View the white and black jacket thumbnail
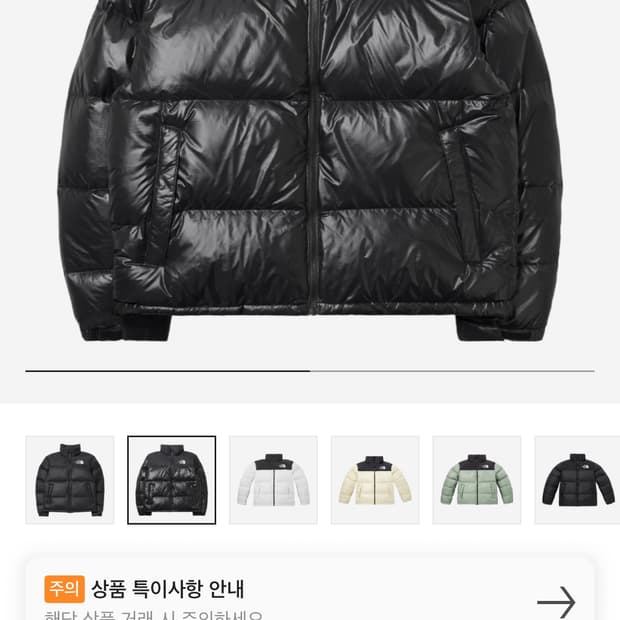The image size is (620, 620). pos(273,480)
